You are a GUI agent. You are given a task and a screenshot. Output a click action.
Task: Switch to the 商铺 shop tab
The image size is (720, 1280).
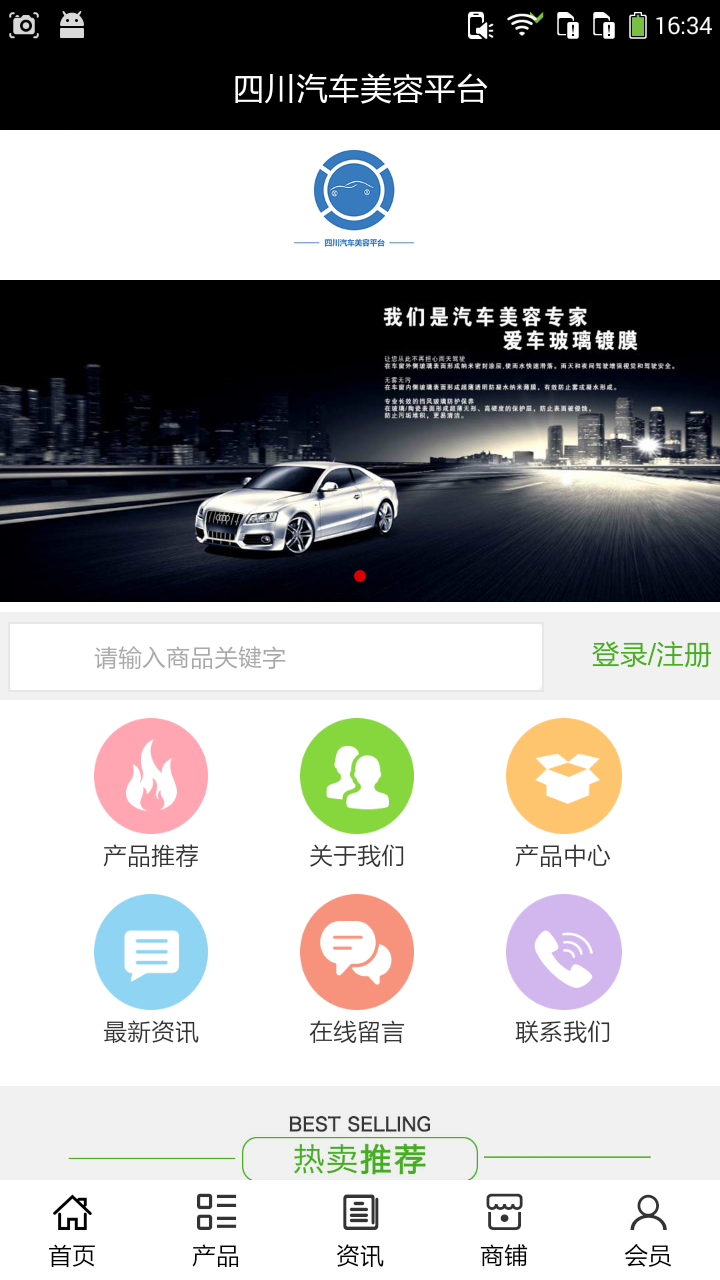(504, 1230)
